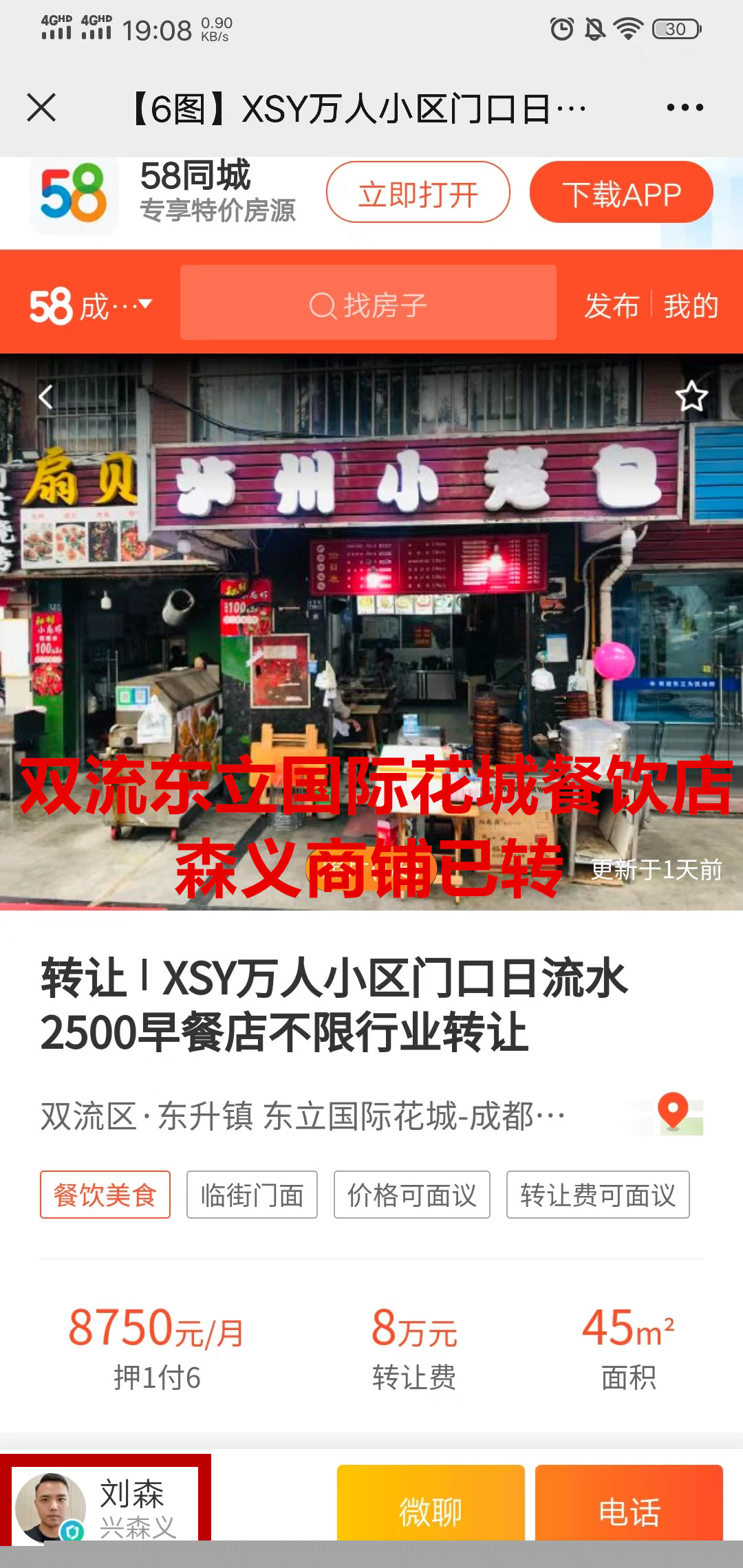The image size is (743, 1568).
Task: Go to 我的 page
Action: [691, 305]
